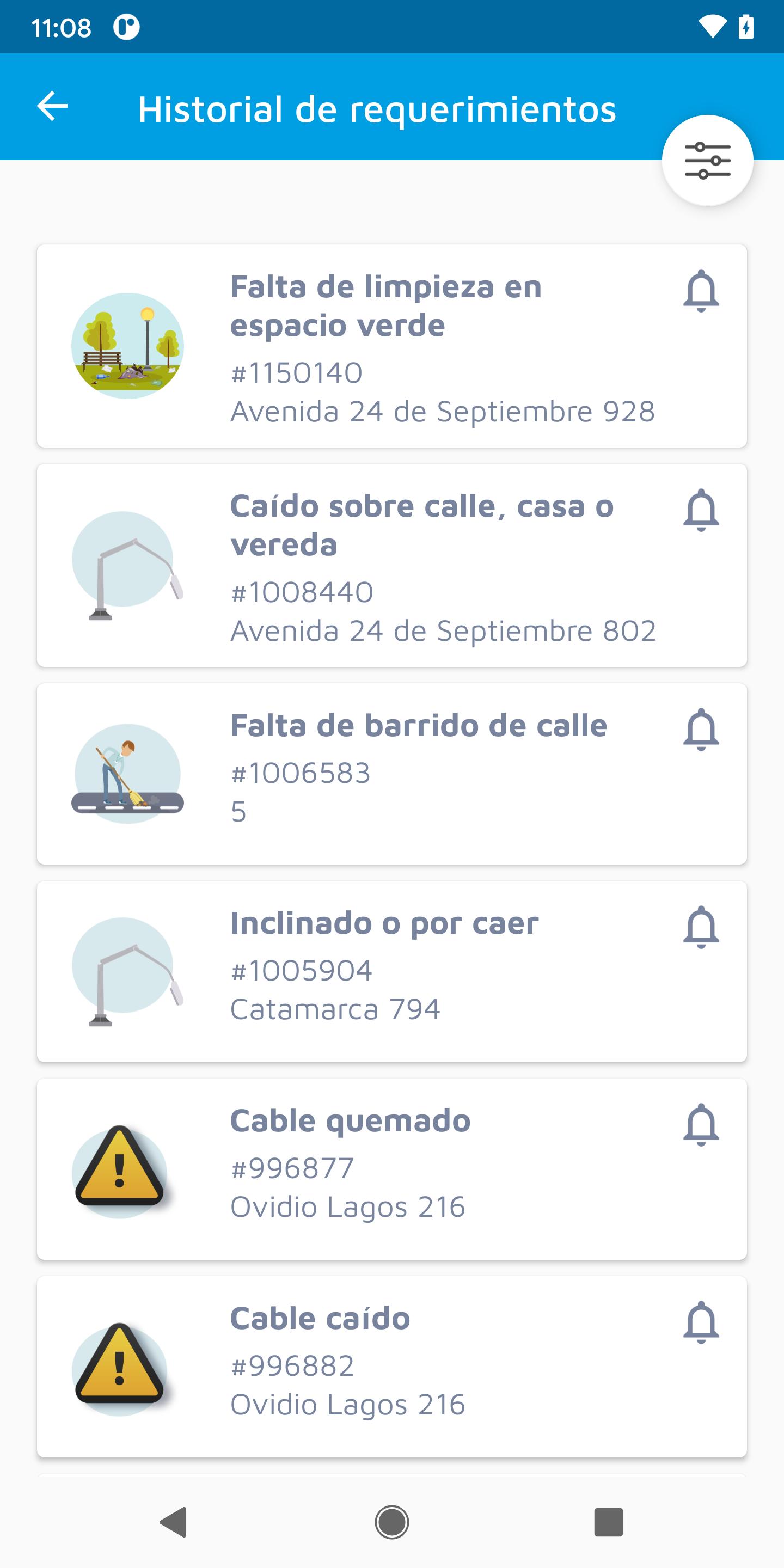The image size is (784, 1568).
Task: Tap the bell on Cable quemado request
Action: click(x=701, y=1125)
